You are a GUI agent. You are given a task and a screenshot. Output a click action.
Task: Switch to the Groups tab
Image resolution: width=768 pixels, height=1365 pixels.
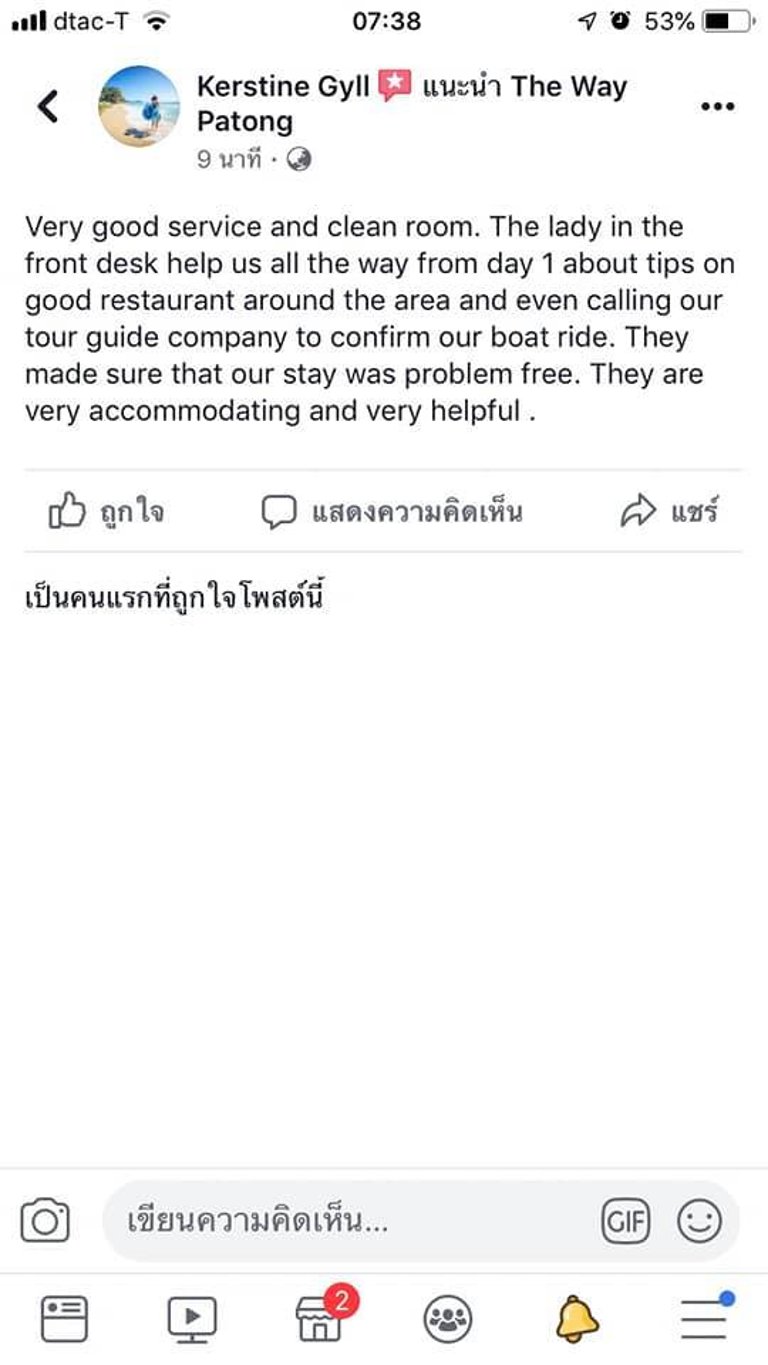click(x=449, y=1319)
